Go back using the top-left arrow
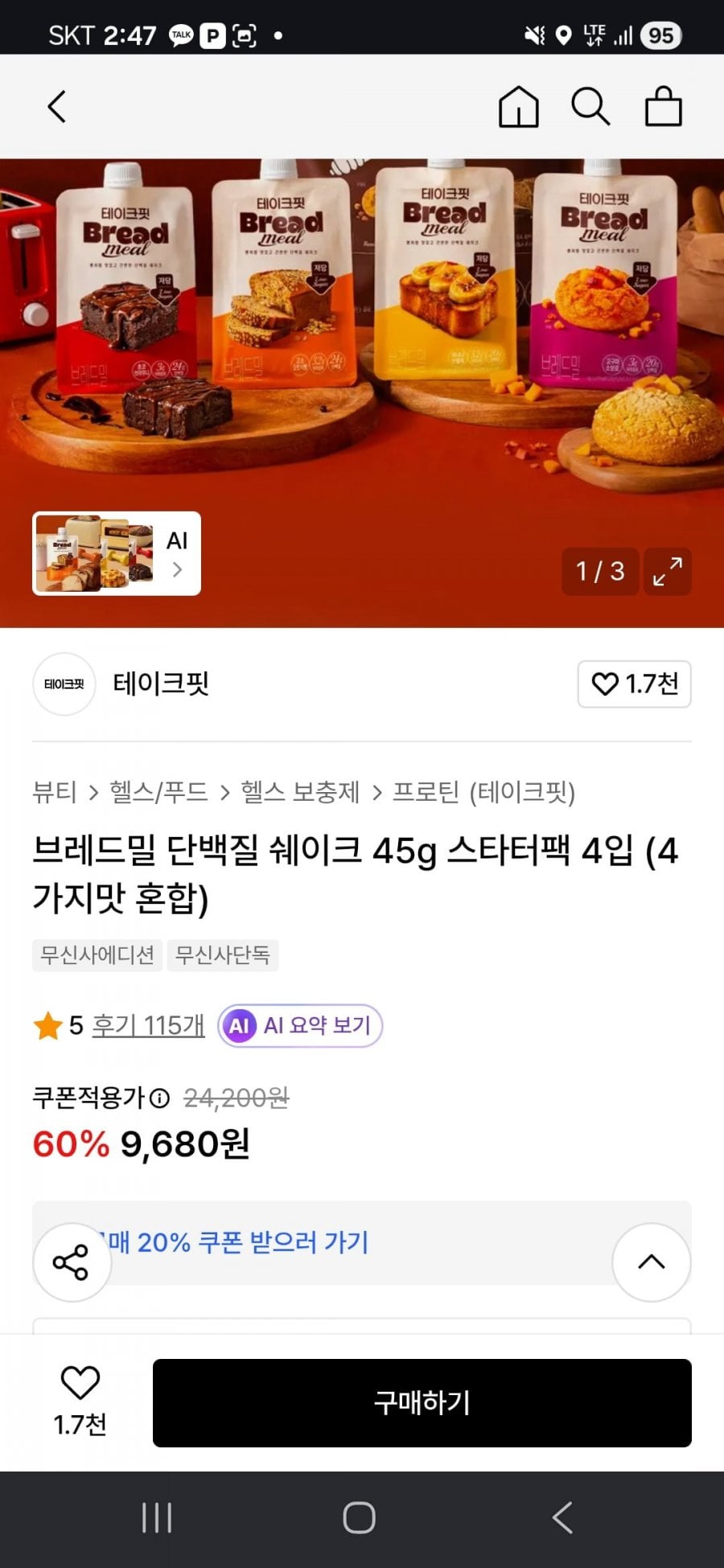Image resolution: width=724 pixels, height=1568 pixels. point(56,106)
